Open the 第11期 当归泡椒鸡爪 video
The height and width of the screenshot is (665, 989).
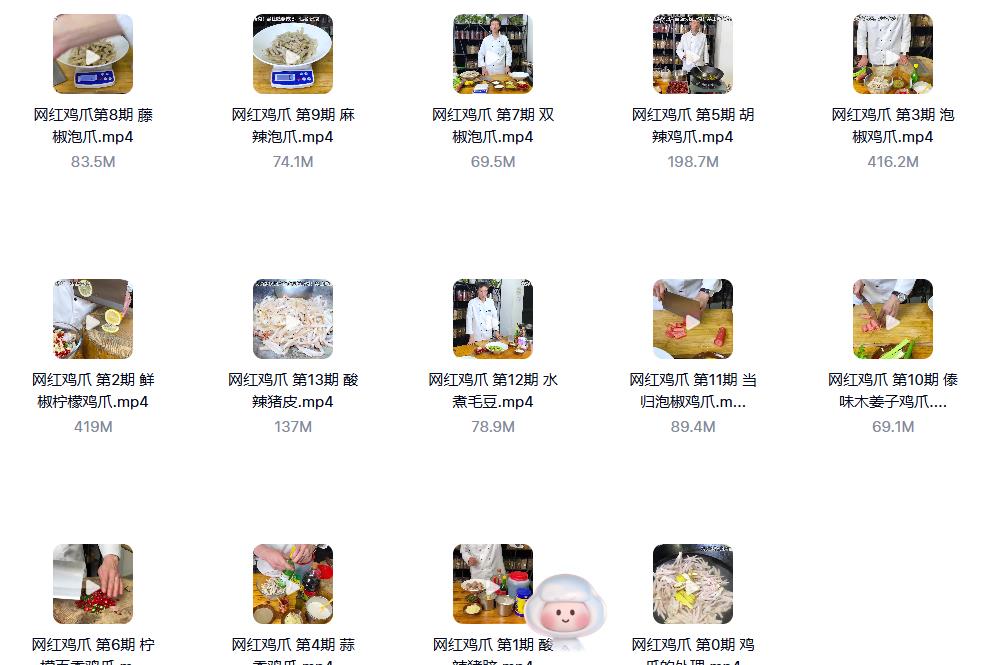(x=693, y=320)
